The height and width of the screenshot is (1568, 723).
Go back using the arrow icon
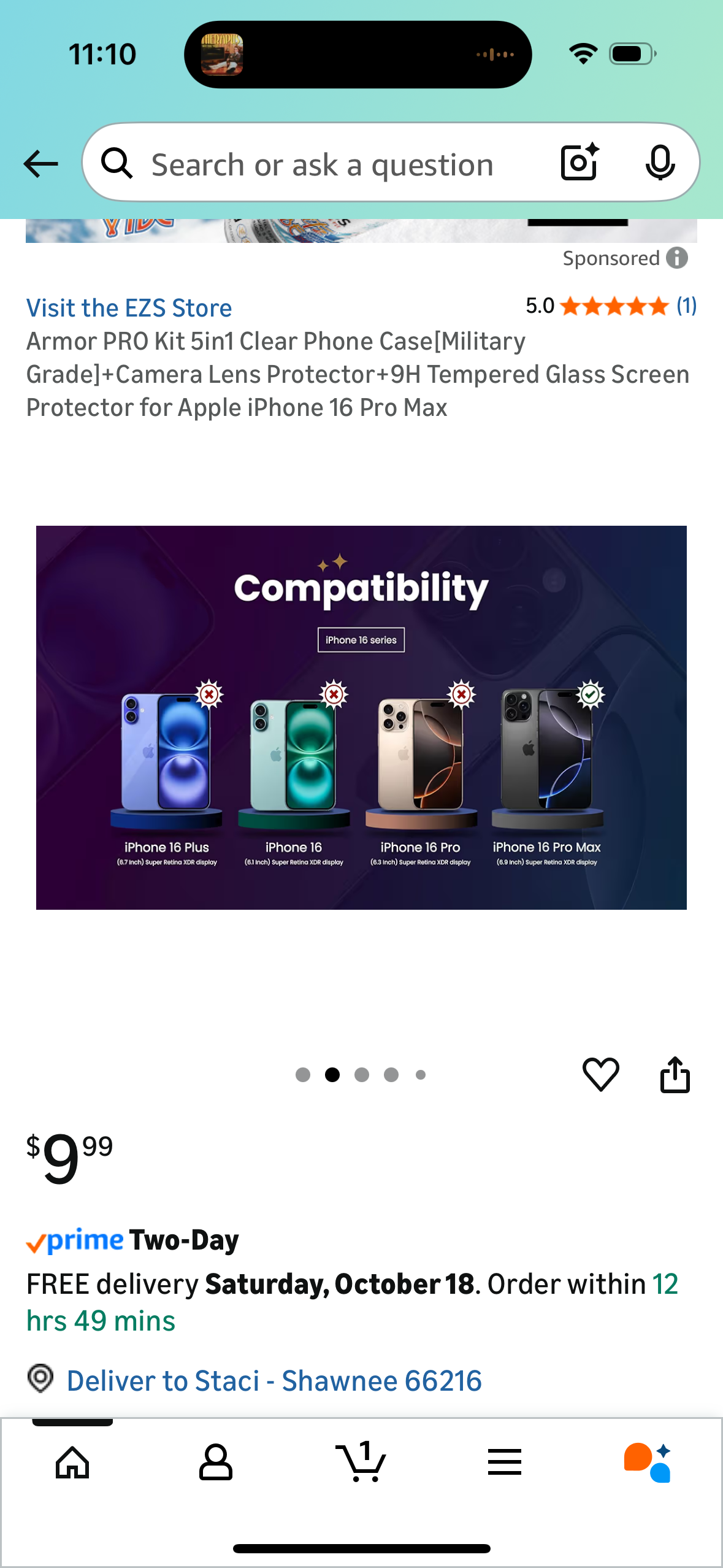click(x=41, y=164)
